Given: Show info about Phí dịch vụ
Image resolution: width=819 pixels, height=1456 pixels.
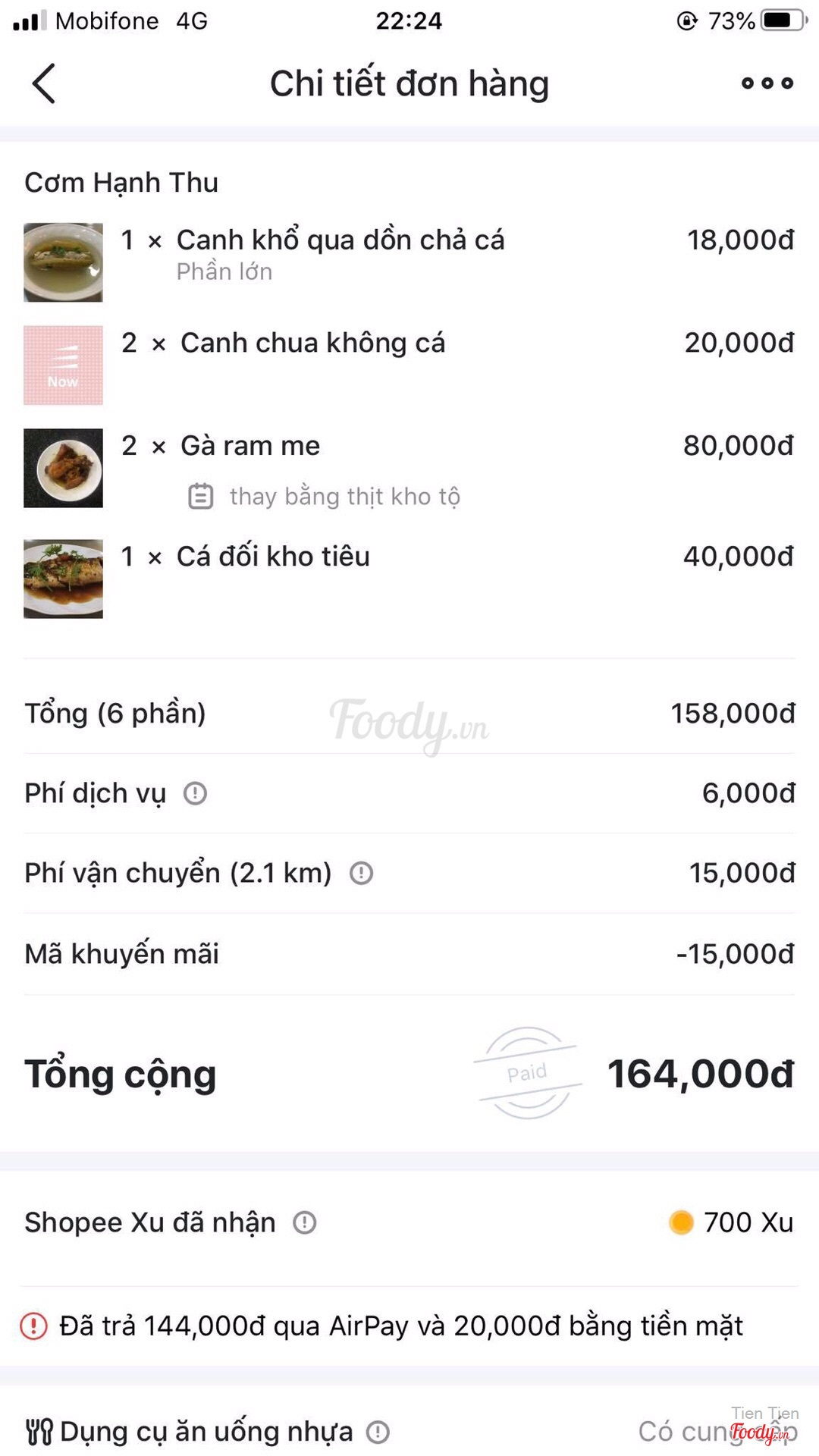Looking at the screenshot, I should click(195, 793).
